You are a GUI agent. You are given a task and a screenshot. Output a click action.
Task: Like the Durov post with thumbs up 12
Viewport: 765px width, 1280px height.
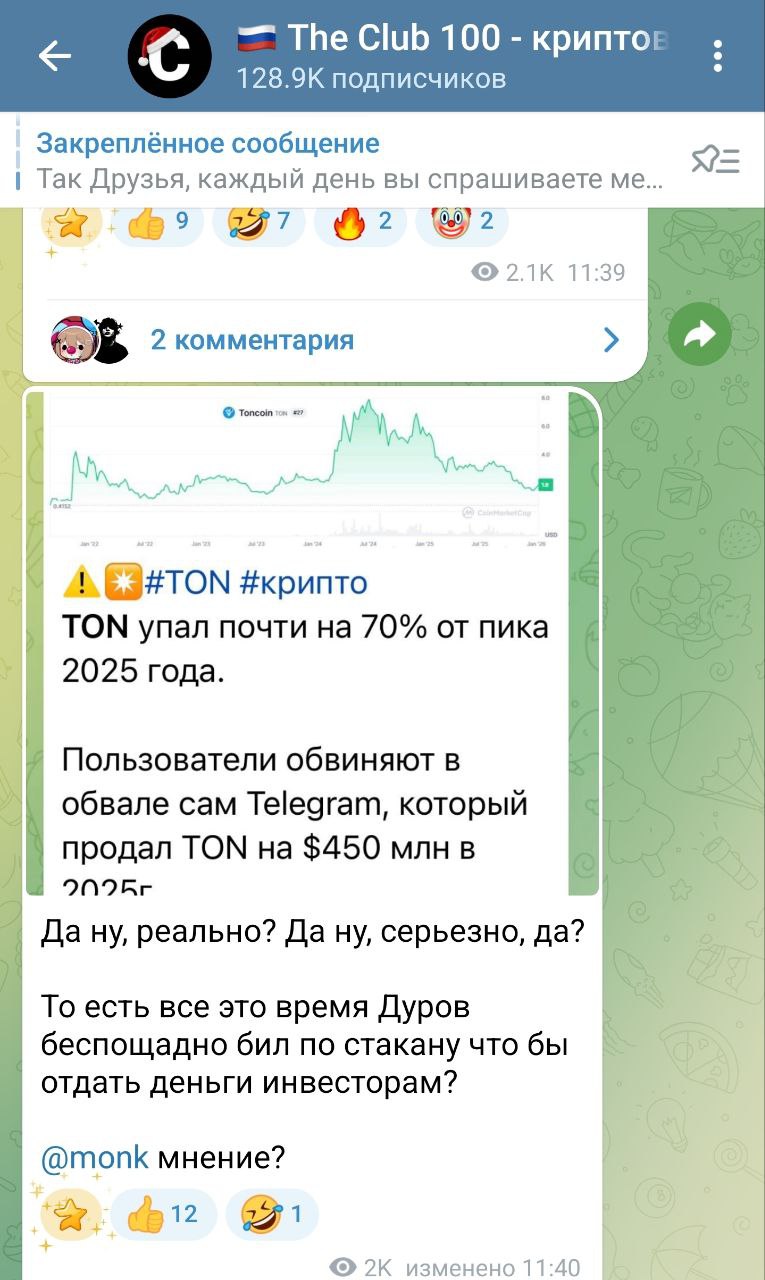coord(163,1215)
